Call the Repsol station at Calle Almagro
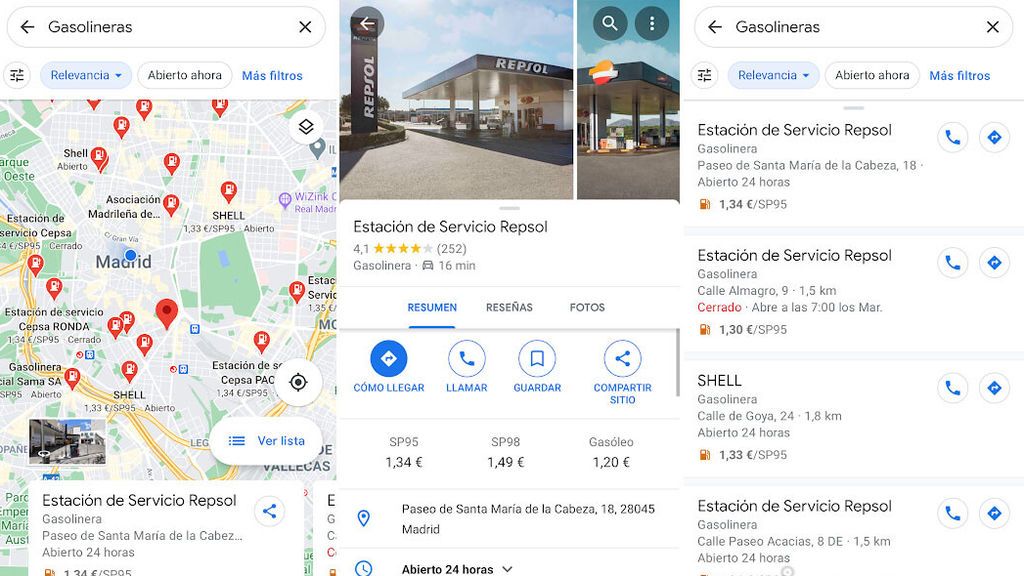1024x576 pixels. (952, 263)
